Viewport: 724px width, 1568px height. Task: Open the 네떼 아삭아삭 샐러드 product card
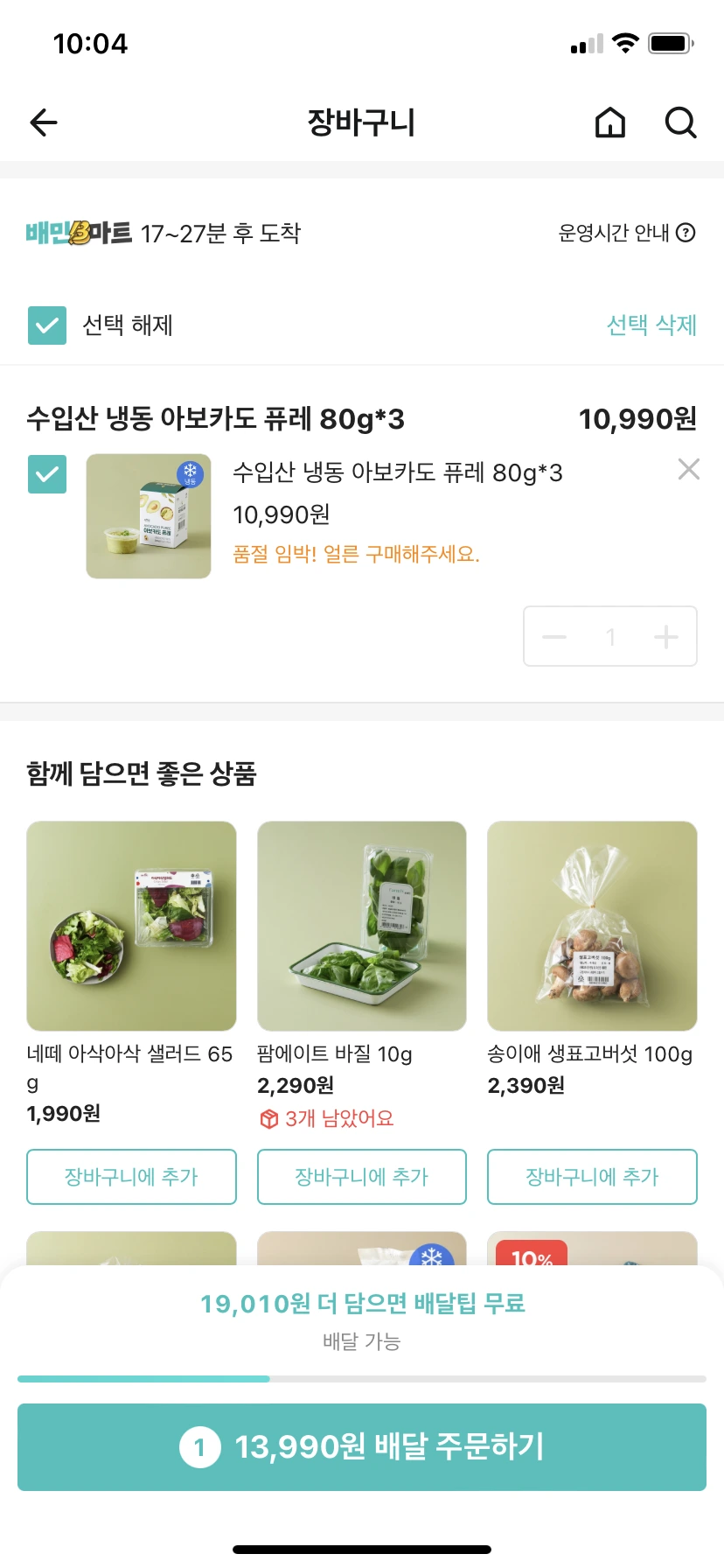(x=131, y=926)
